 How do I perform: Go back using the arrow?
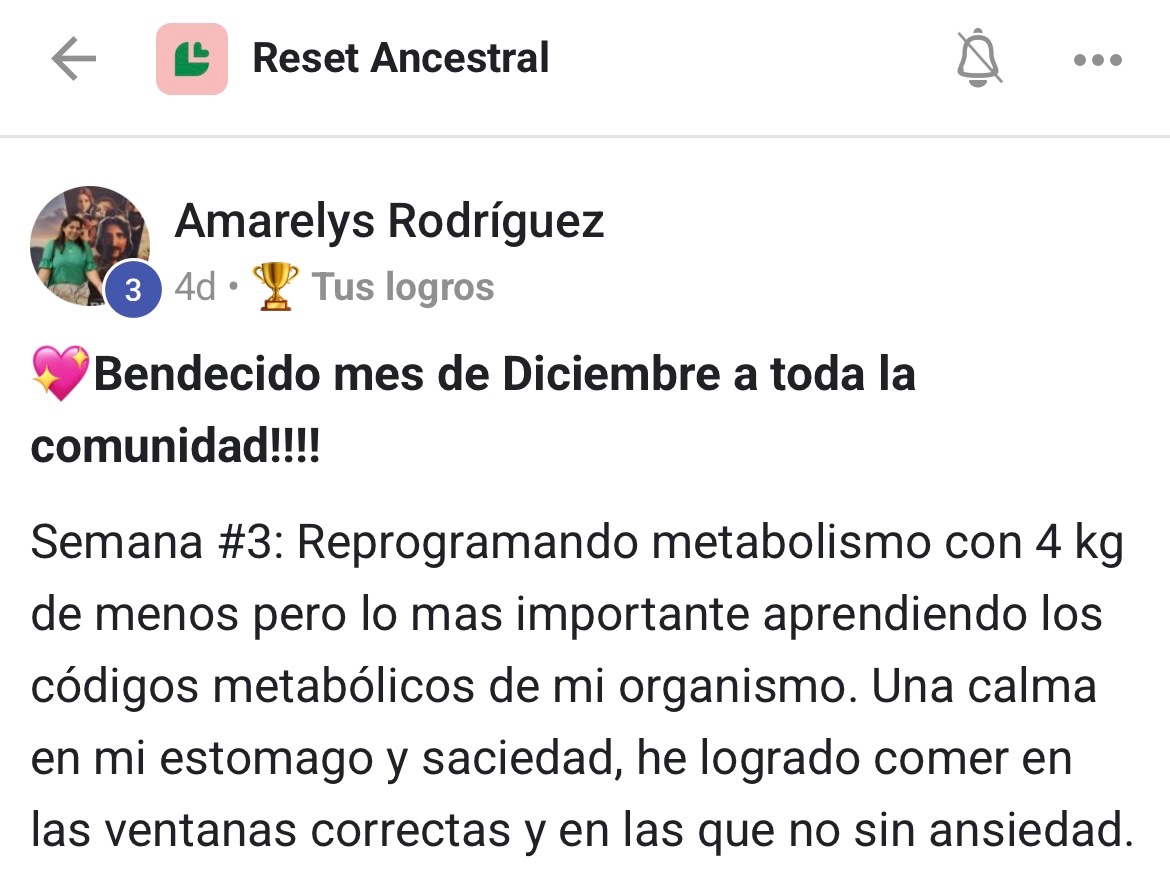click(x=74, y=60)
